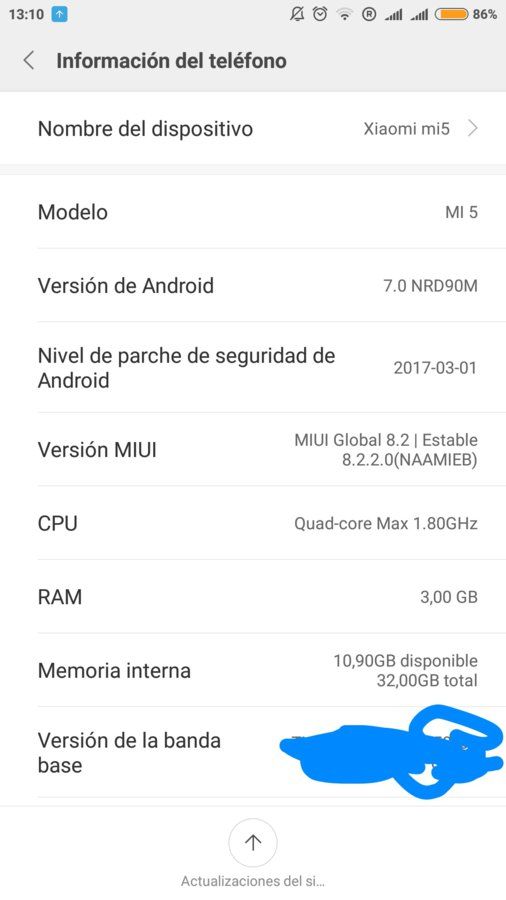Tap the Versión MIUI row

253,449
